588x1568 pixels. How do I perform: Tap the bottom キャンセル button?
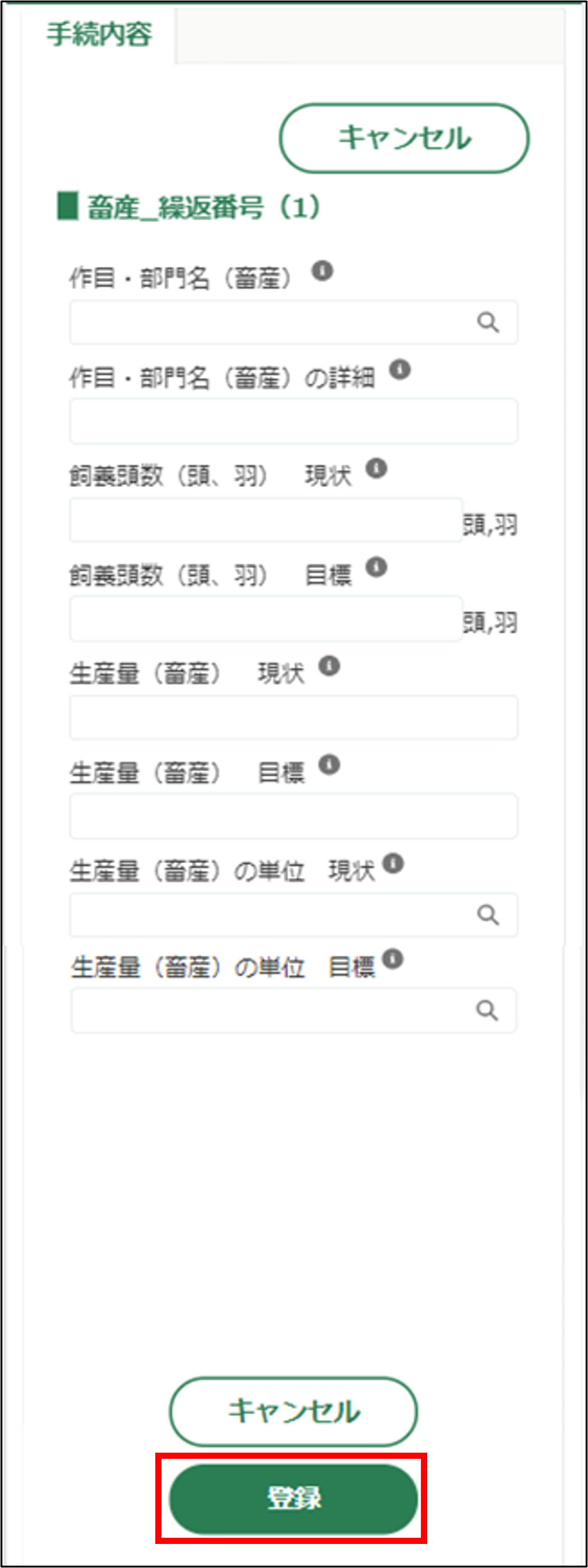tap(293, 1412)
